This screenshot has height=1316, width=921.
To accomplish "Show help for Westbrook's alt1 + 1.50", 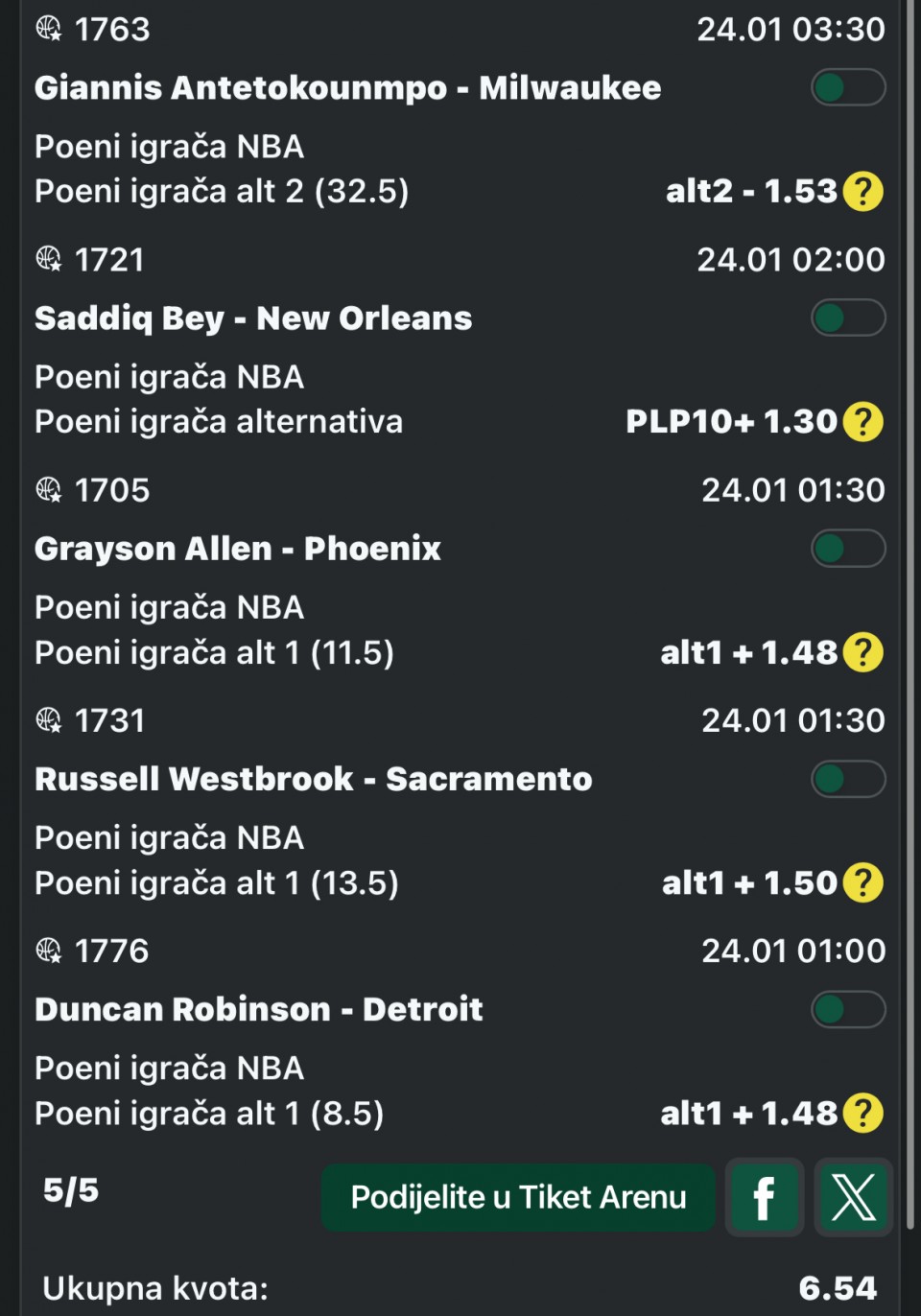I will (x=862, y=883).
